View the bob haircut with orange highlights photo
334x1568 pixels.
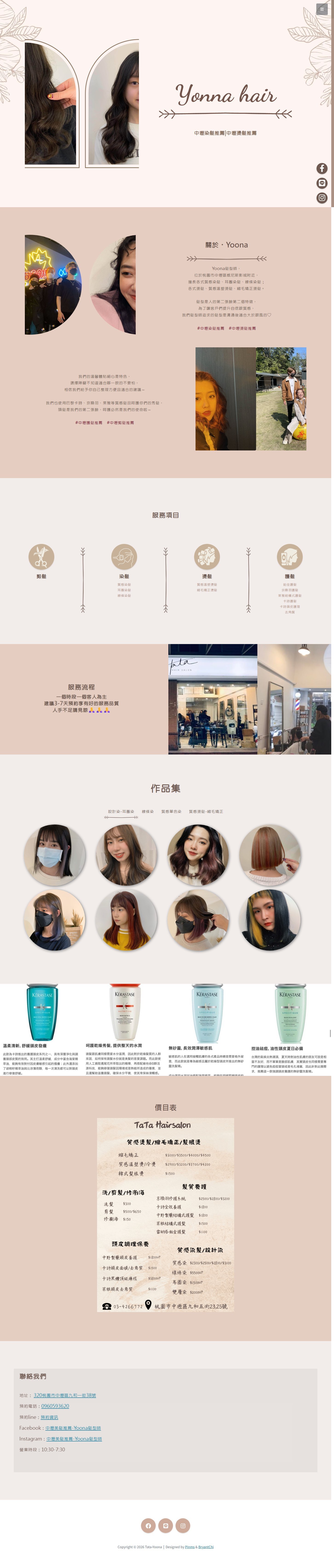point(270,855)
